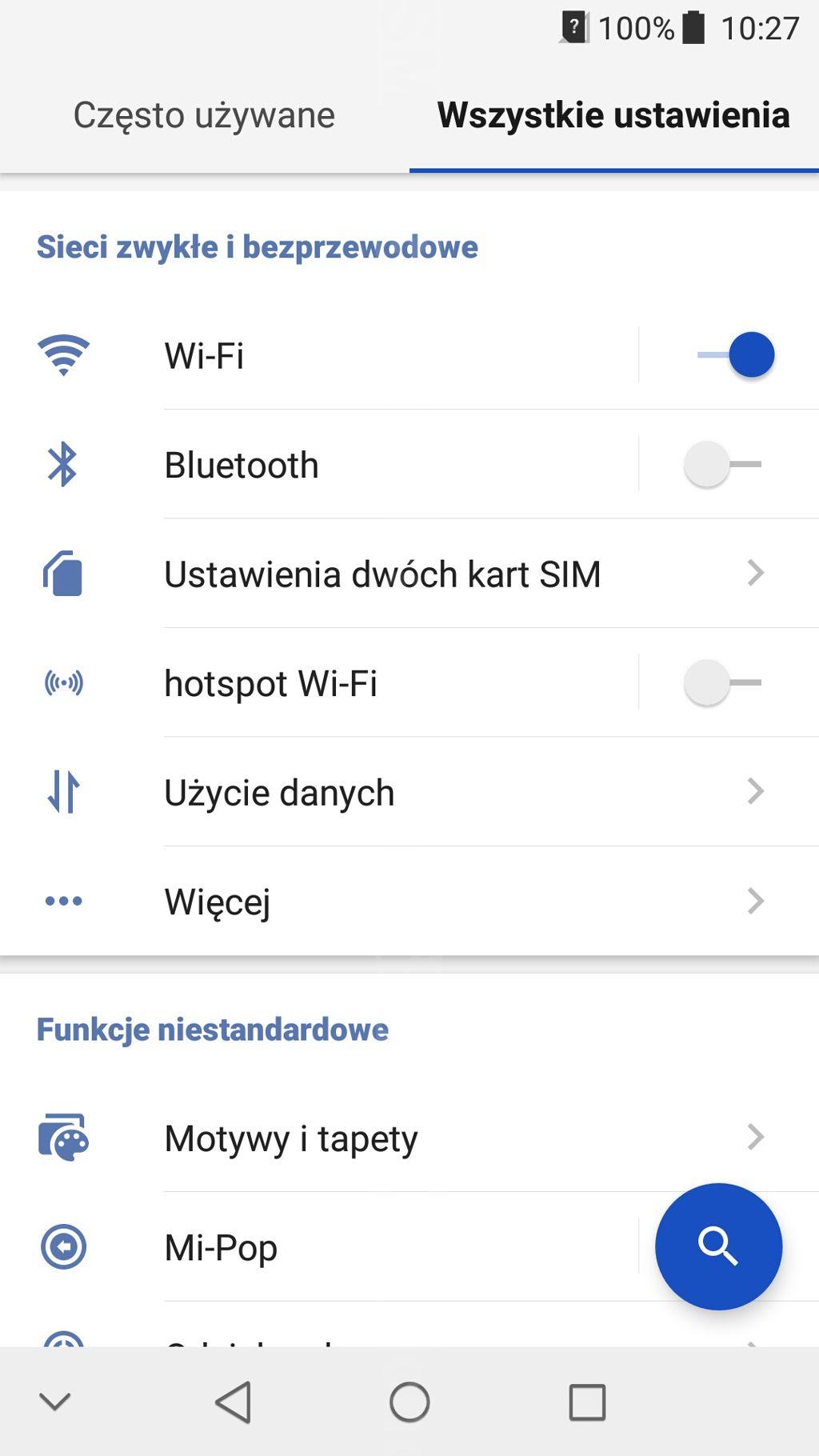Viewport: 819px width, 1456px height.
Task: Select the Wszystkie ustawienia tab
Action: 613,115
